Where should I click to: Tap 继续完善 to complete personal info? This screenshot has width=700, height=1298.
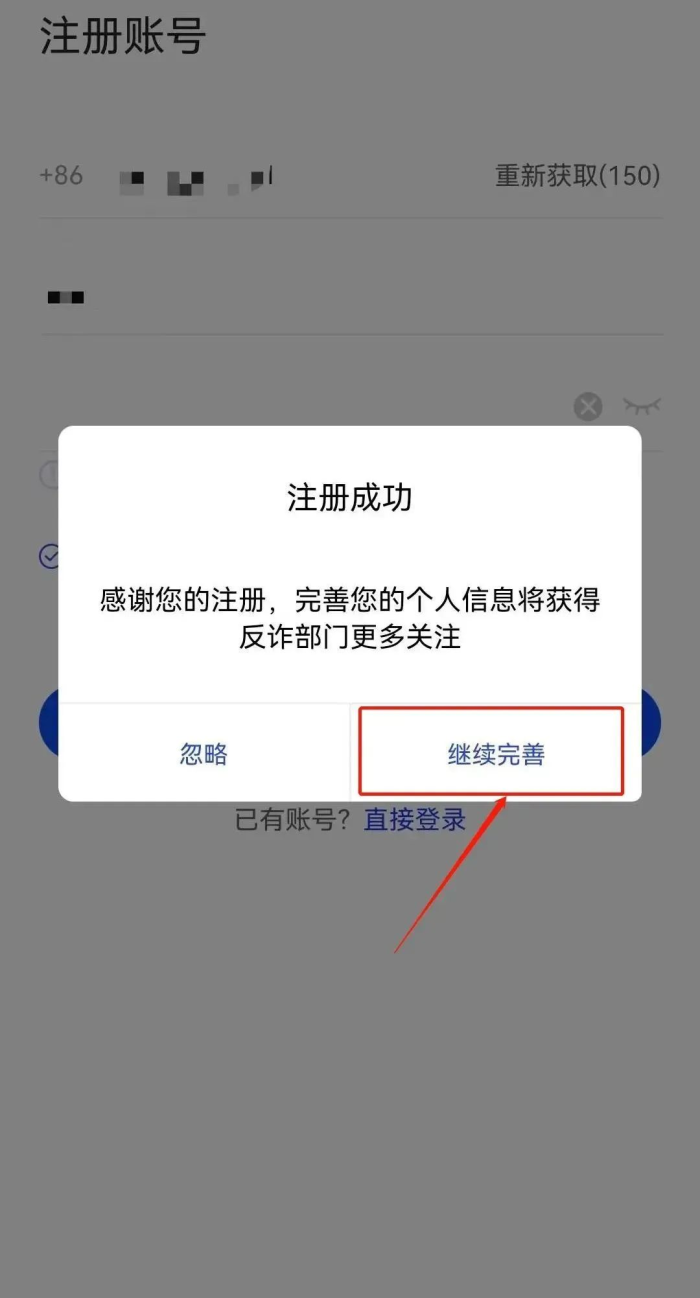click(496, 754)
